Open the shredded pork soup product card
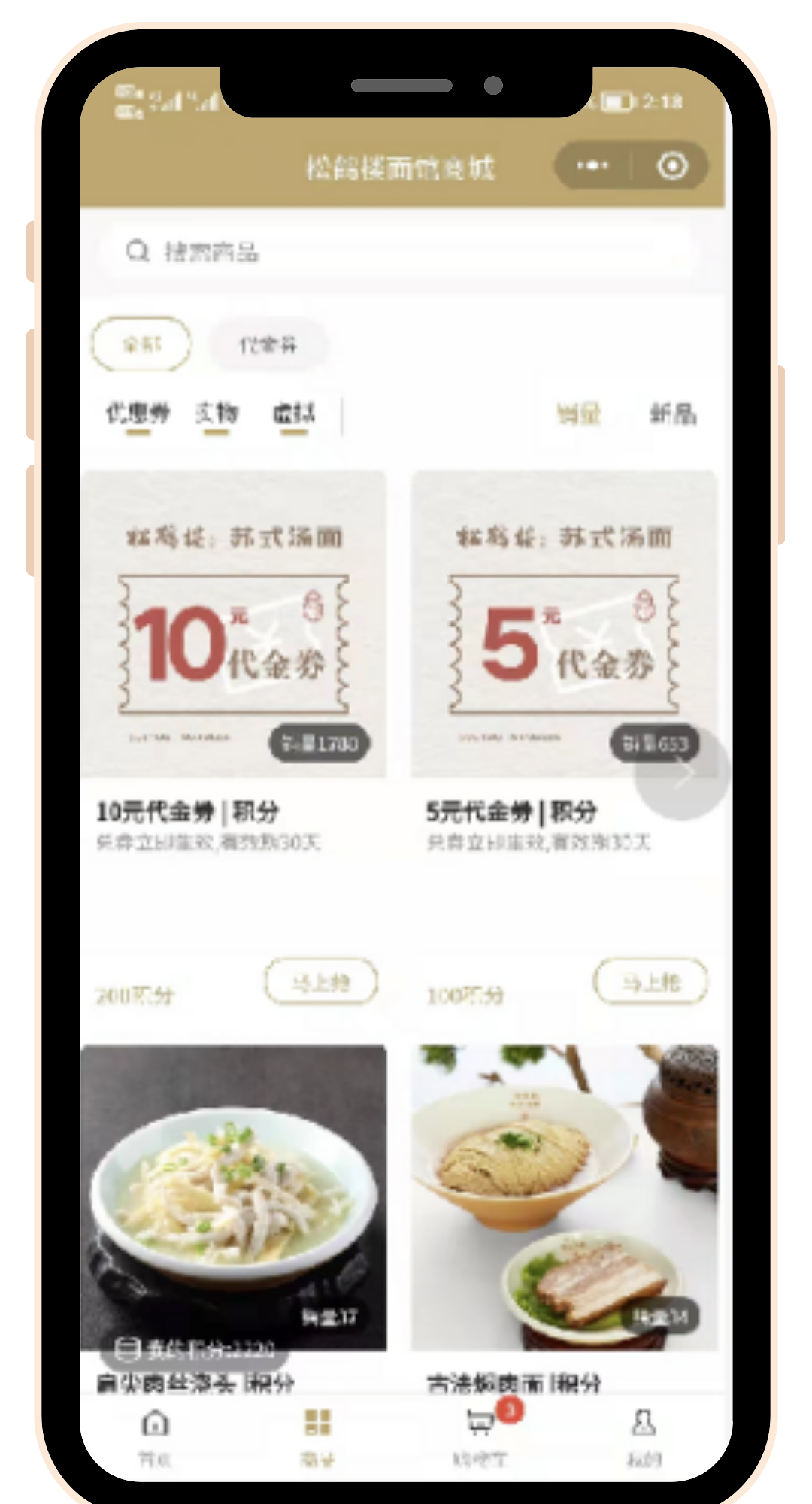 (x=234, y=1196)
